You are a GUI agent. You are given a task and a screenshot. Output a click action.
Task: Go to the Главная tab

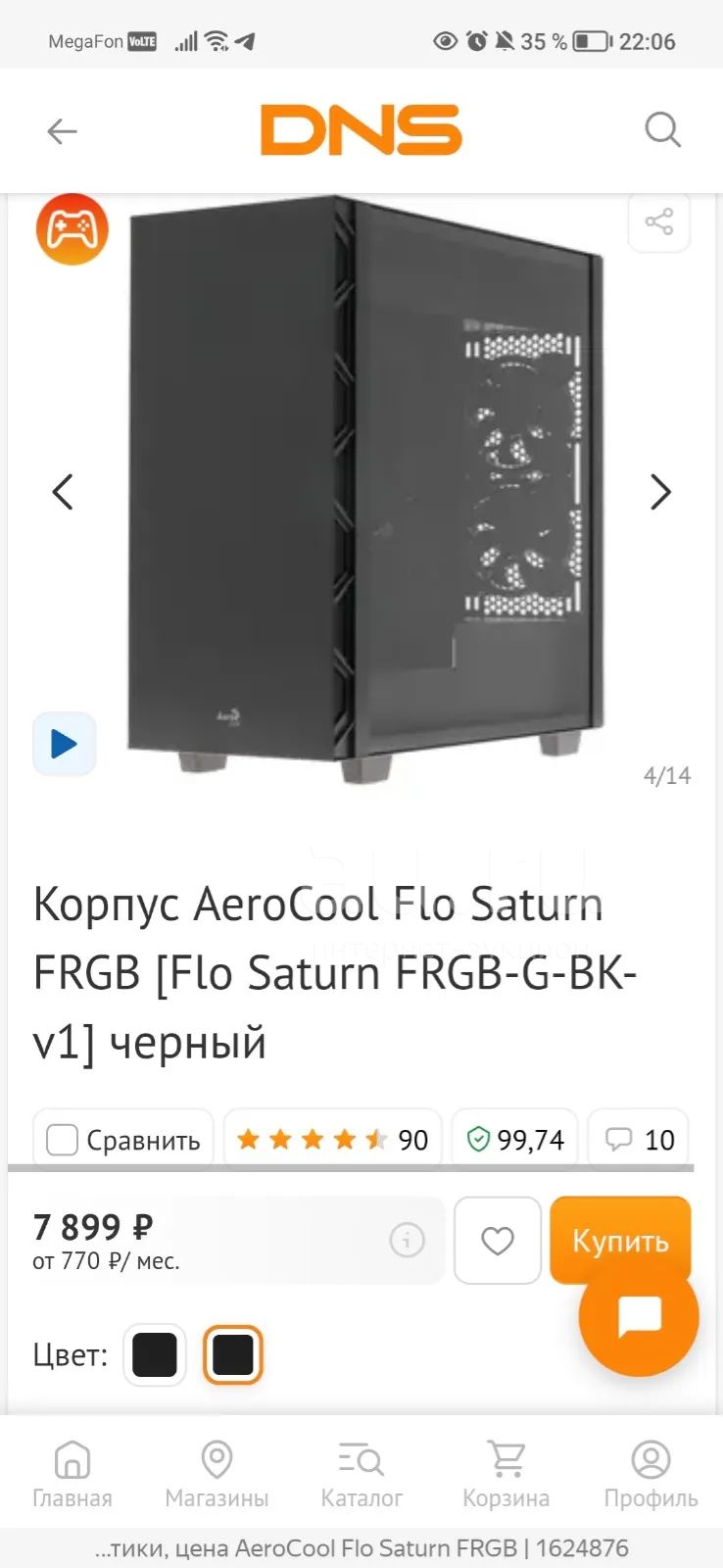coord(72,1474)
